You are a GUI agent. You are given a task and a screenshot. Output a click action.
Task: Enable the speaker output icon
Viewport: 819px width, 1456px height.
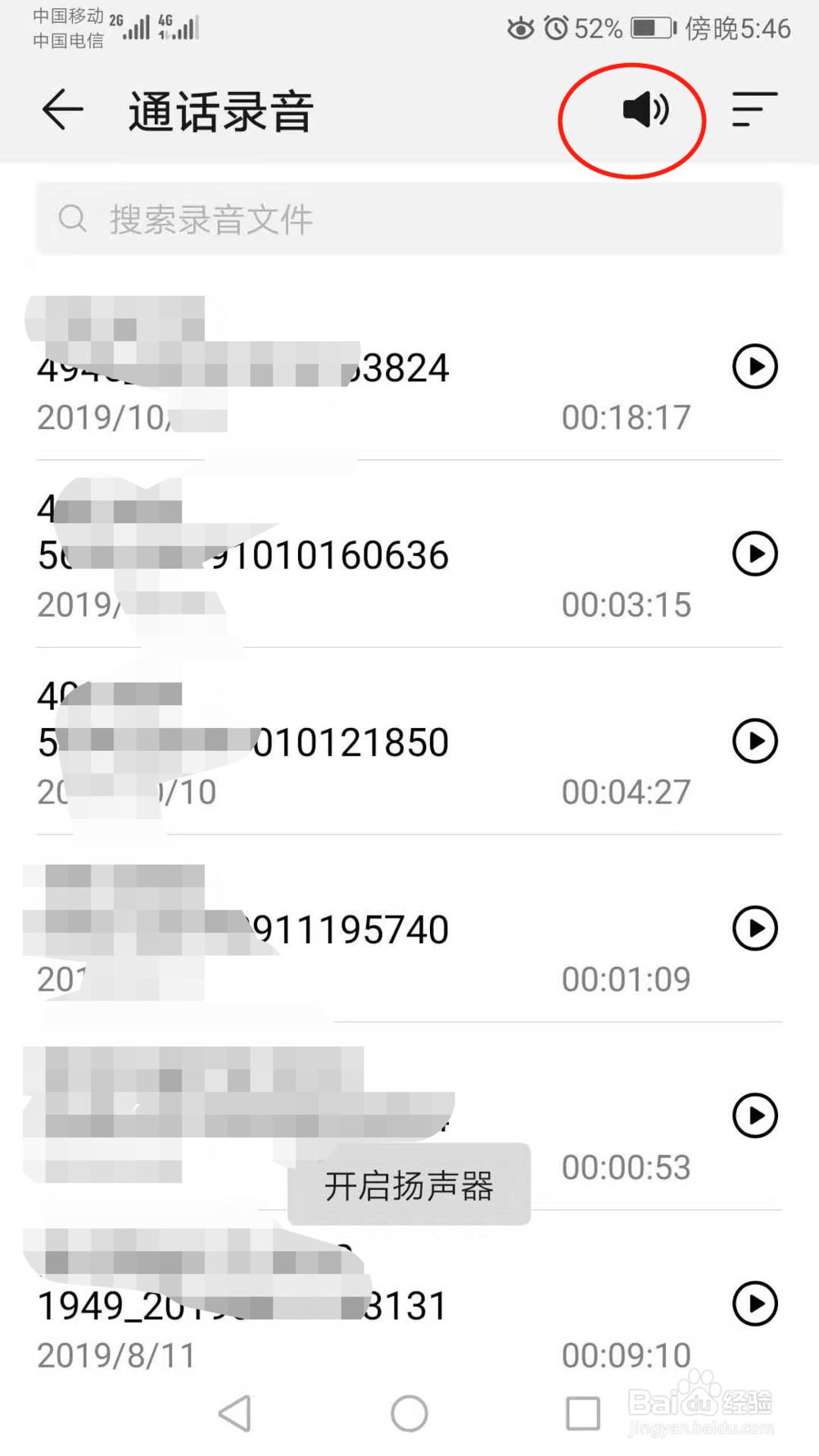click(643, 113)
